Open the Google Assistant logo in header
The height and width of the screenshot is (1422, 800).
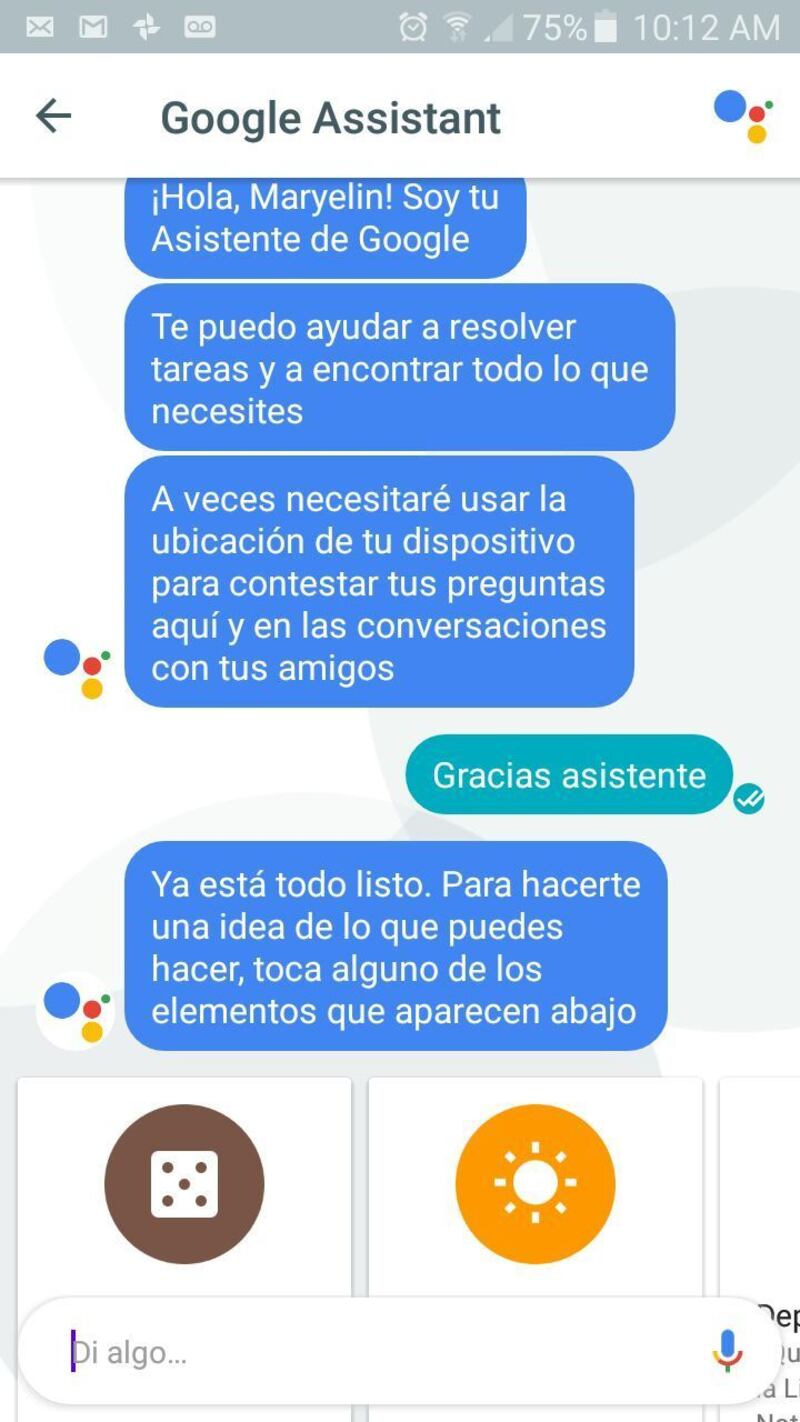click(x=743, y=115)
